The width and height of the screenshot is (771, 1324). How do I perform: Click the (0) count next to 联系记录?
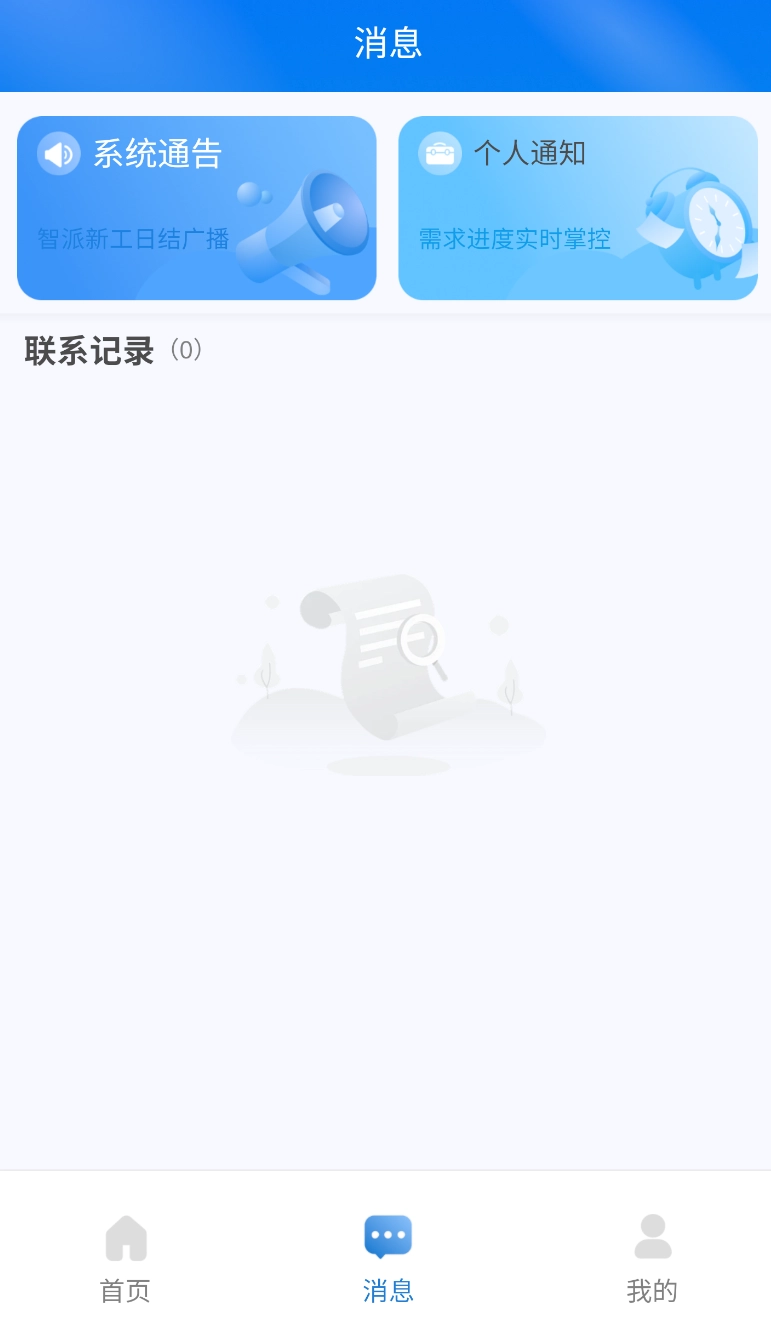[187, 352]
